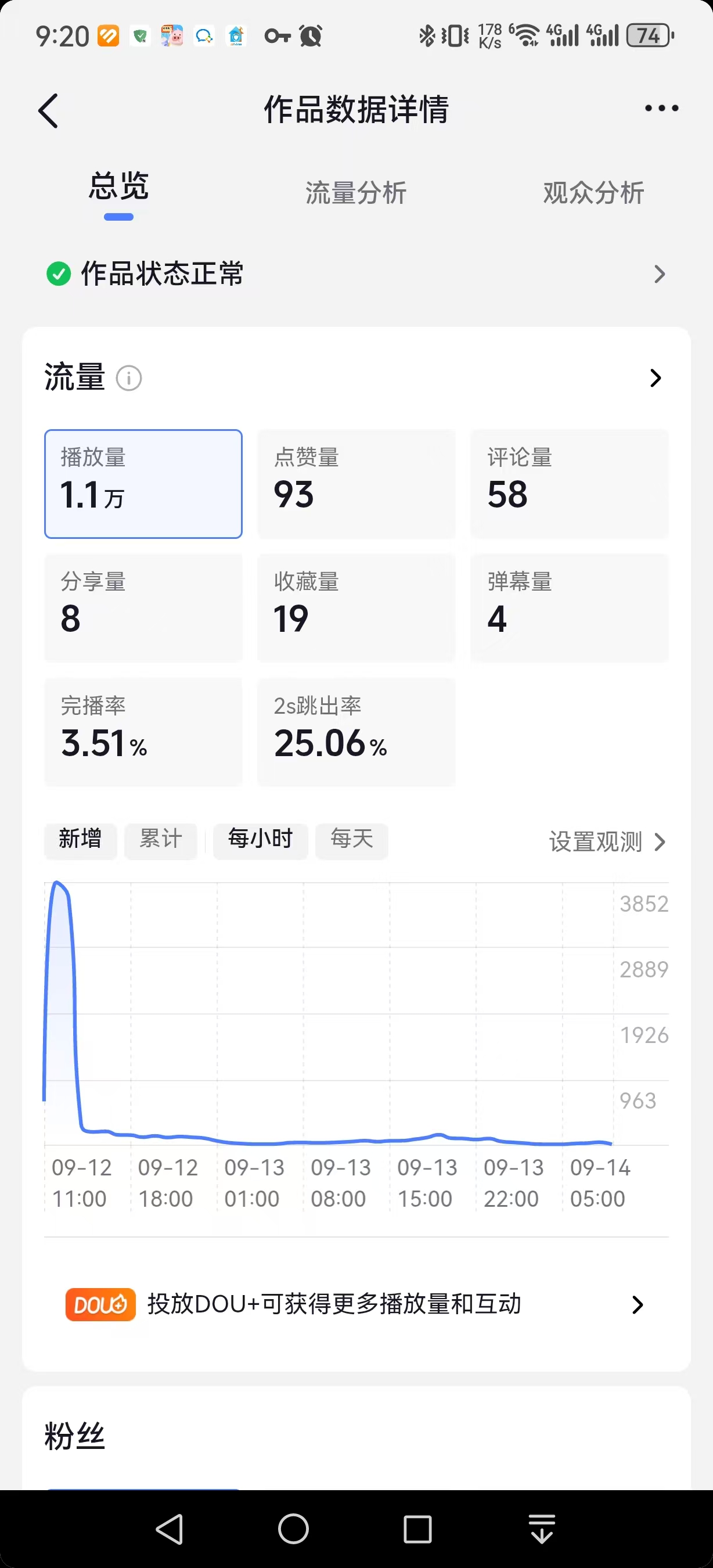The image size is (713, 1568).
Task: Open traffic details via the 流量 chevron
Action: (655, 378)
